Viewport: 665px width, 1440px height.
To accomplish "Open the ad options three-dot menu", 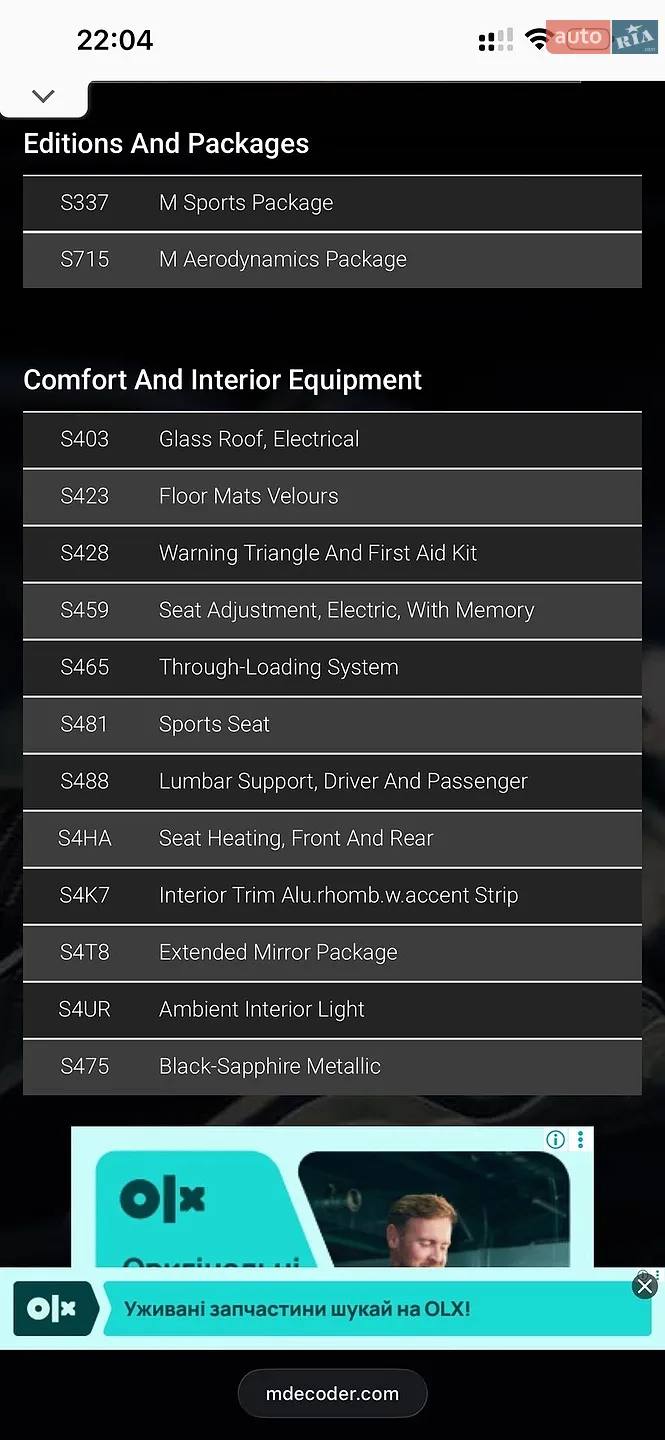I will point(580,1139).
